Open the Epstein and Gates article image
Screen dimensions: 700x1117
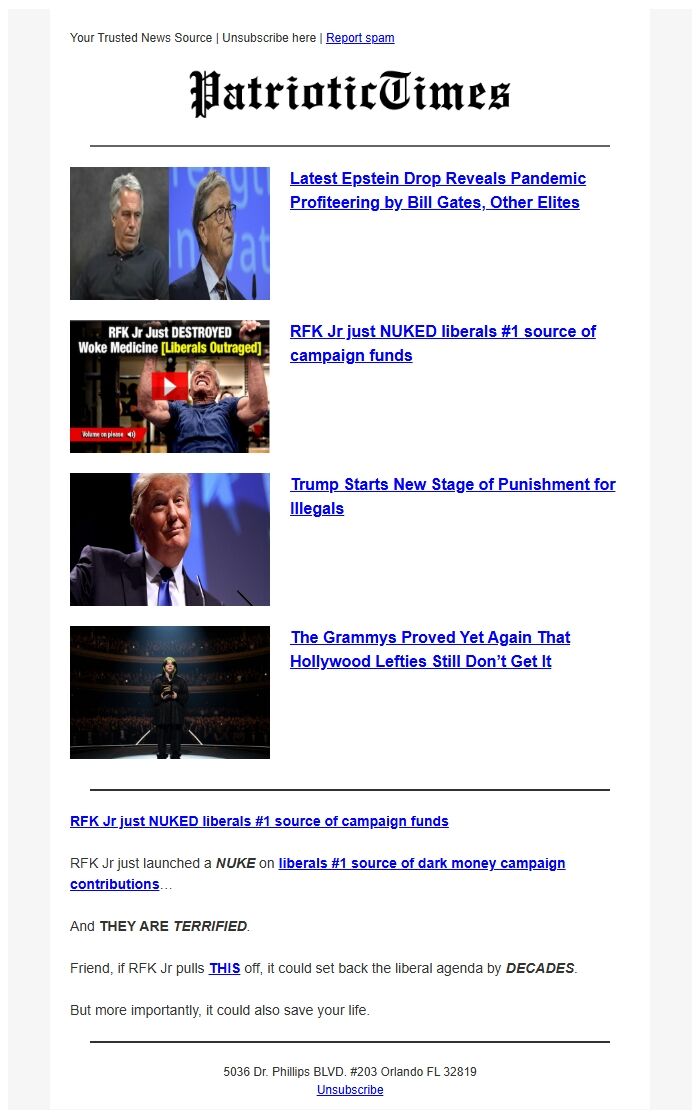coord(169,233)
